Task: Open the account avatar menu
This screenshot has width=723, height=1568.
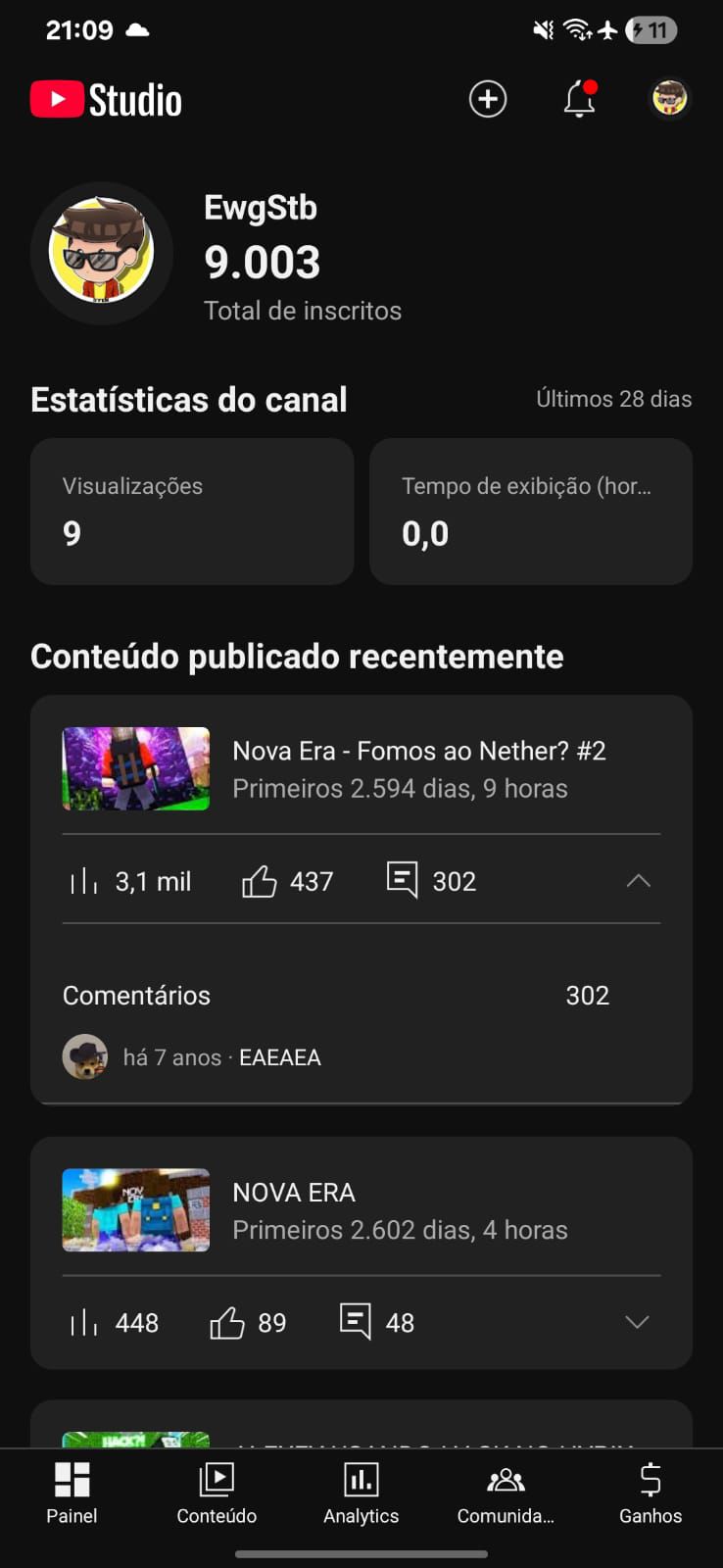Action: 670,99
